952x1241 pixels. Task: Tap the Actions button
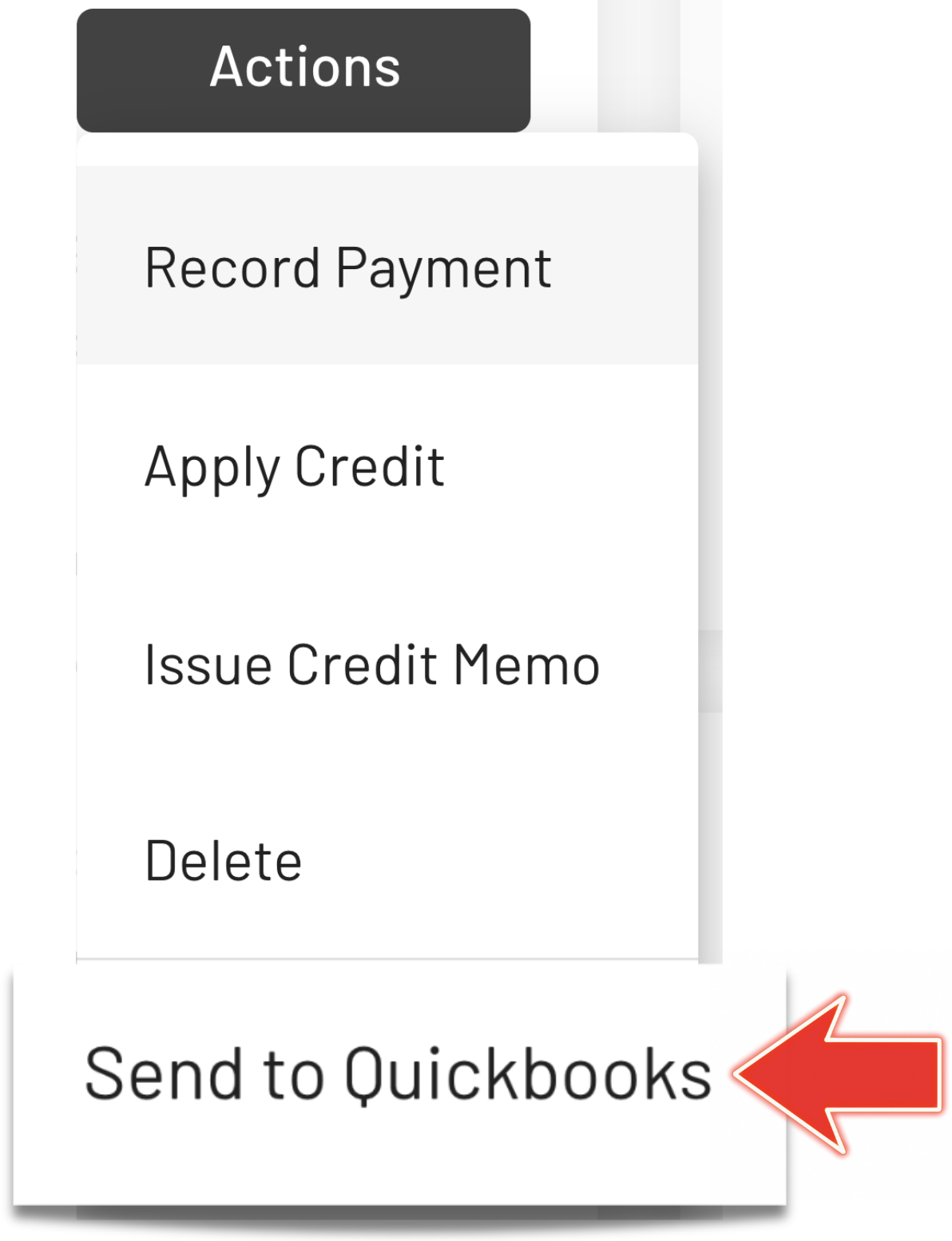303,69
